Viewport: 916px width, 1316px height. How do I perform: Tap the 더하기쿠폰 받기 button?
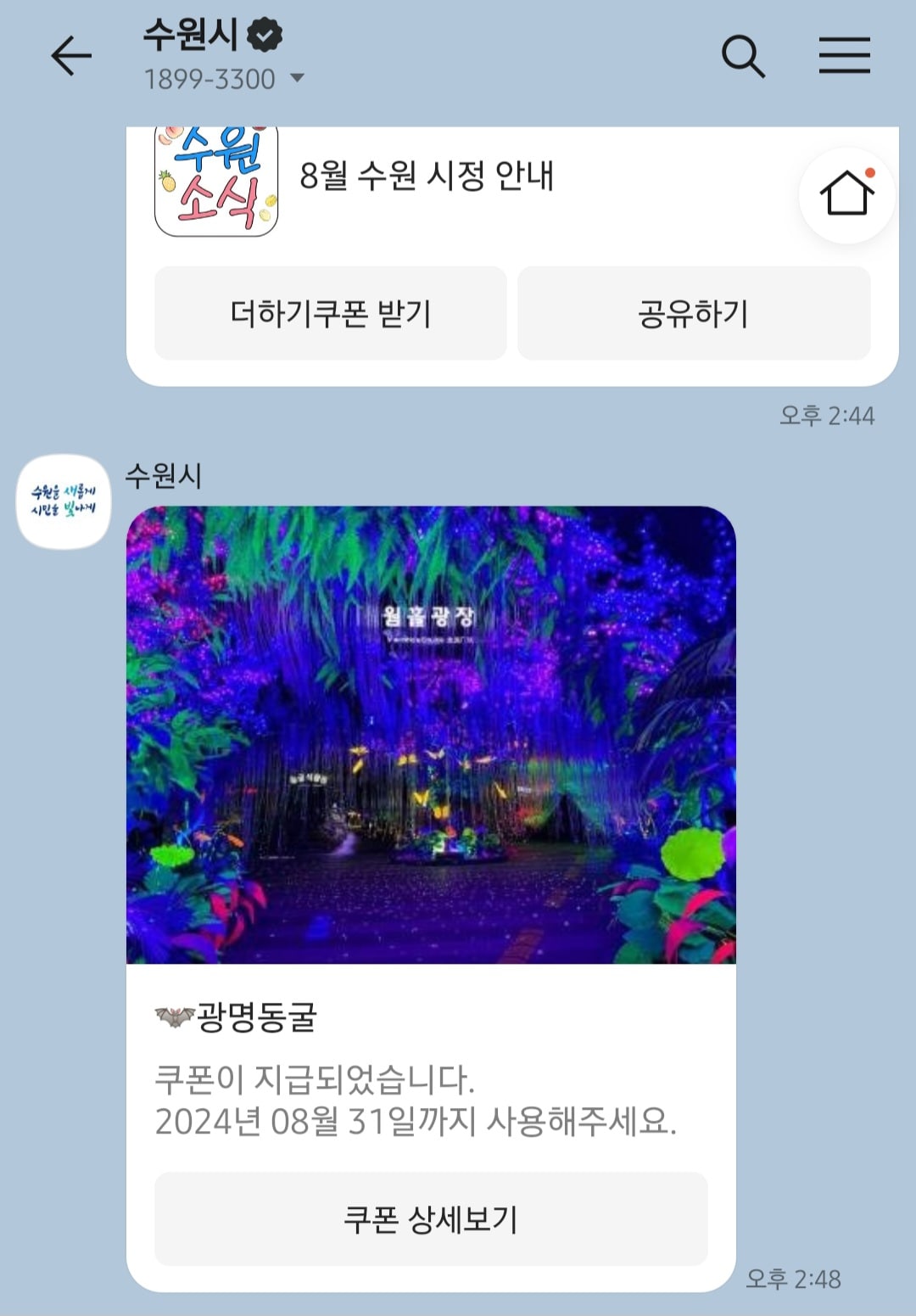[331, 312]
